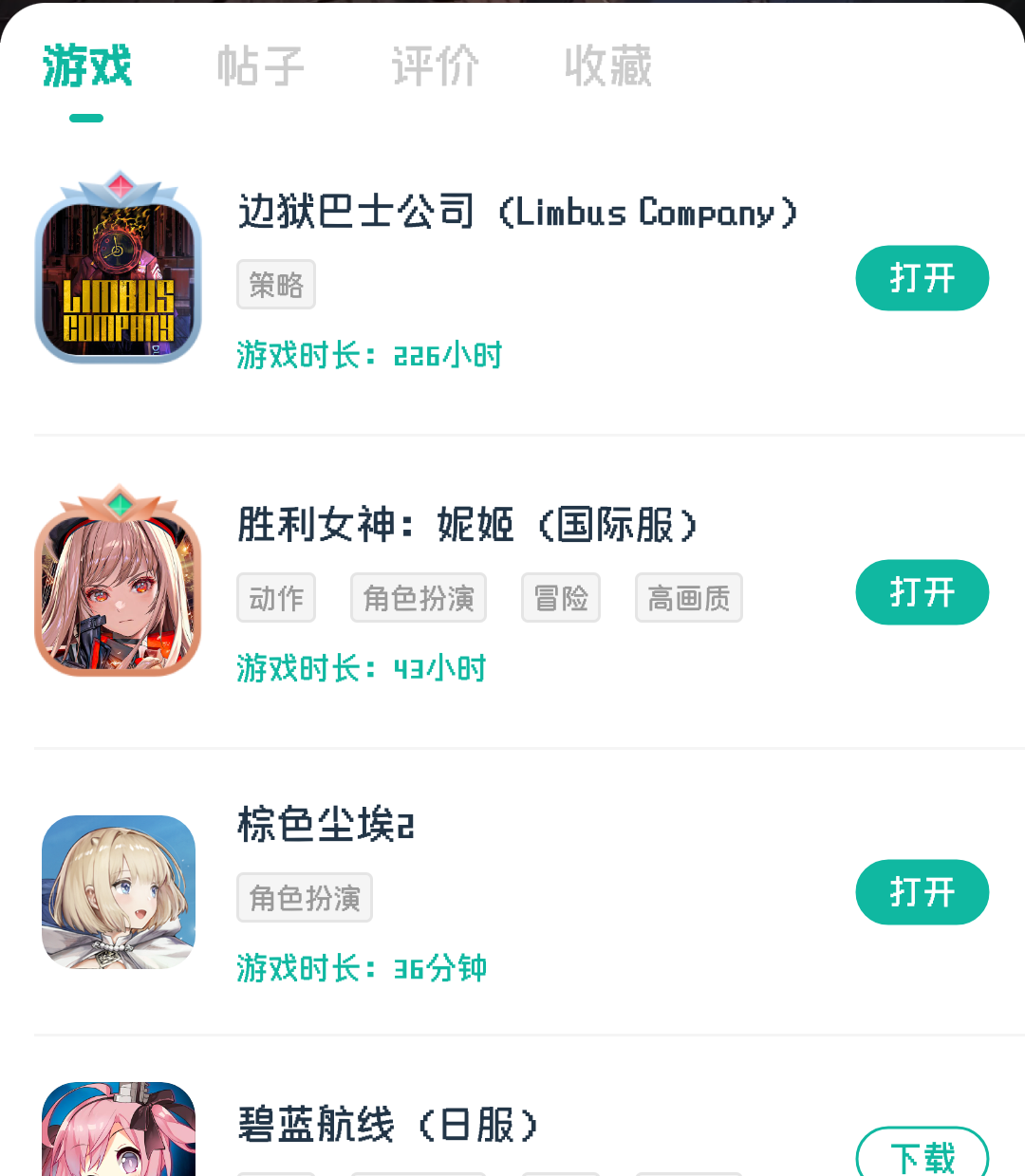
Task: Switch to the 评价 tab
Action: click(435, 66)
